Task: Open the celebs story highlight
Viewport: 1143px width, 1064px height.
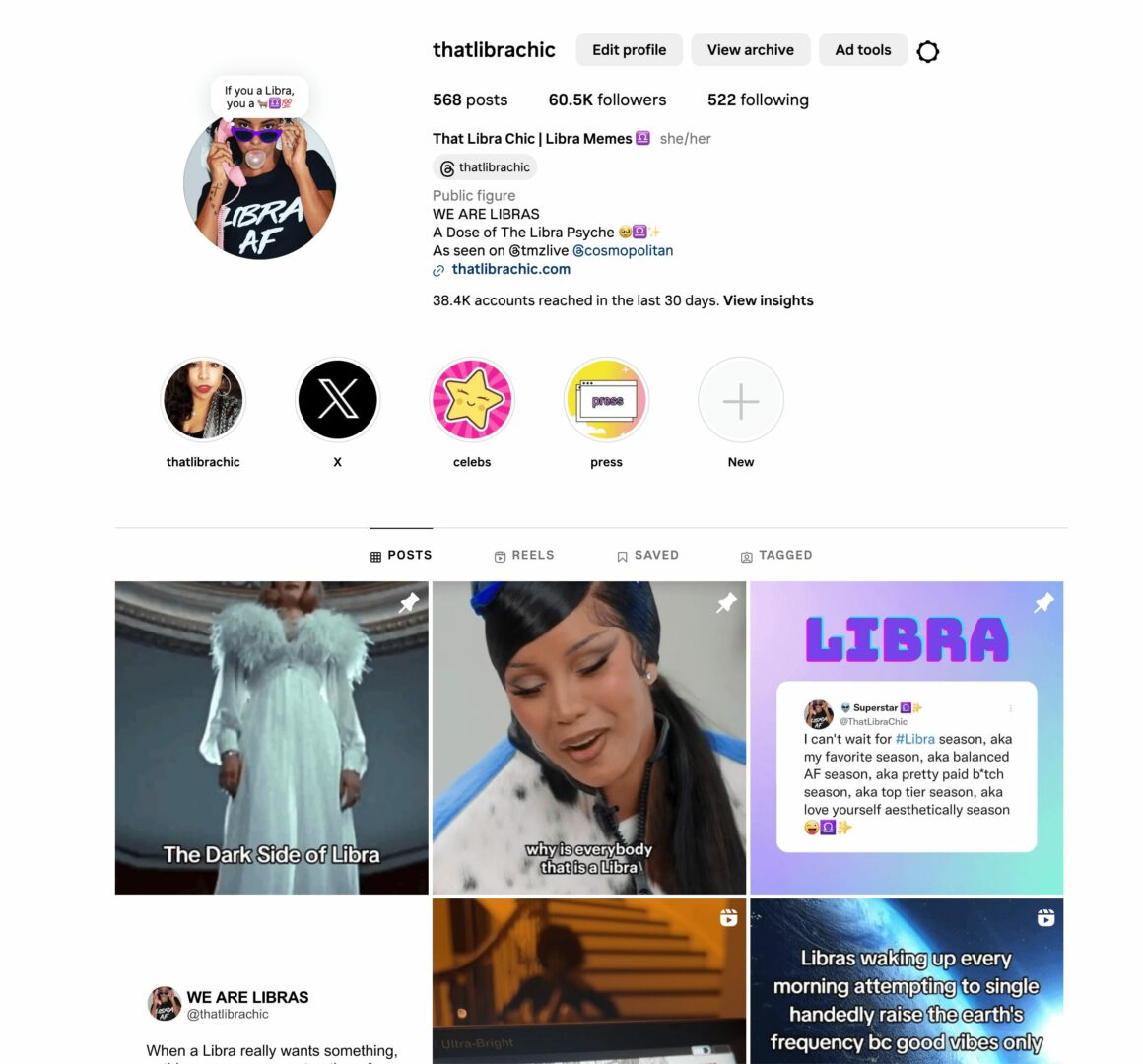Action: (472, 400)
